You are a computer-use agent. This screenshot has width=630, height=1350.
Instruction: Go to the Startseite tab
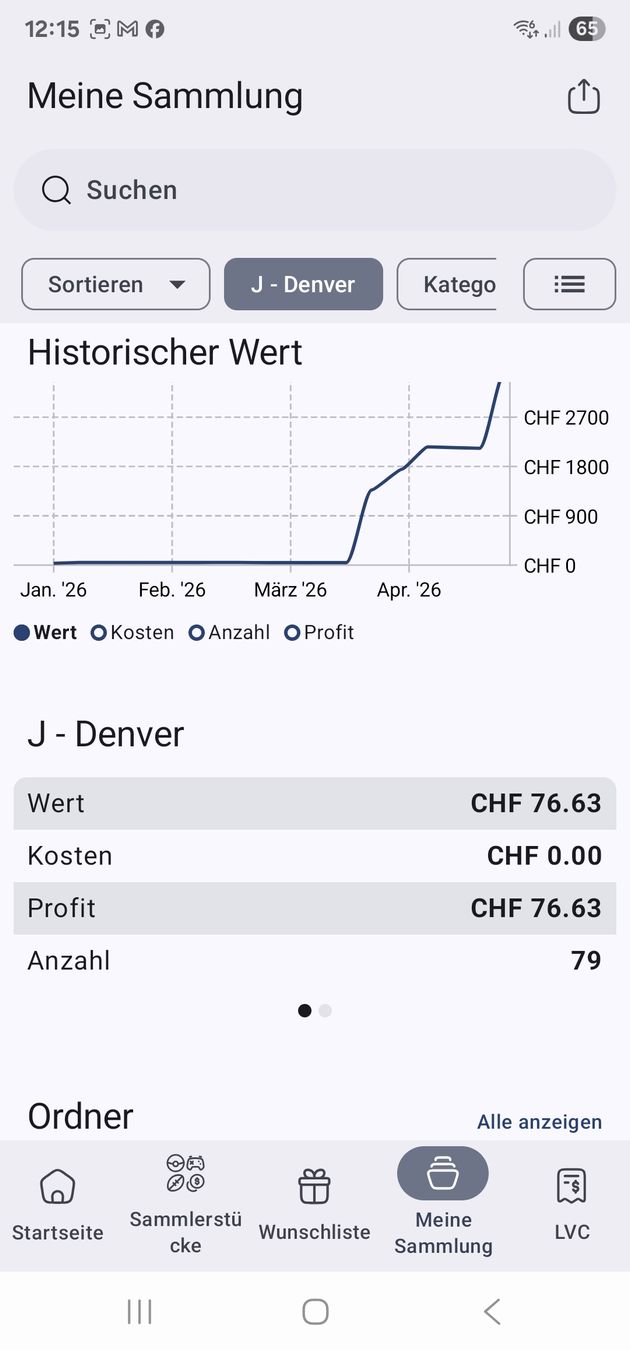coord(58,1206)
